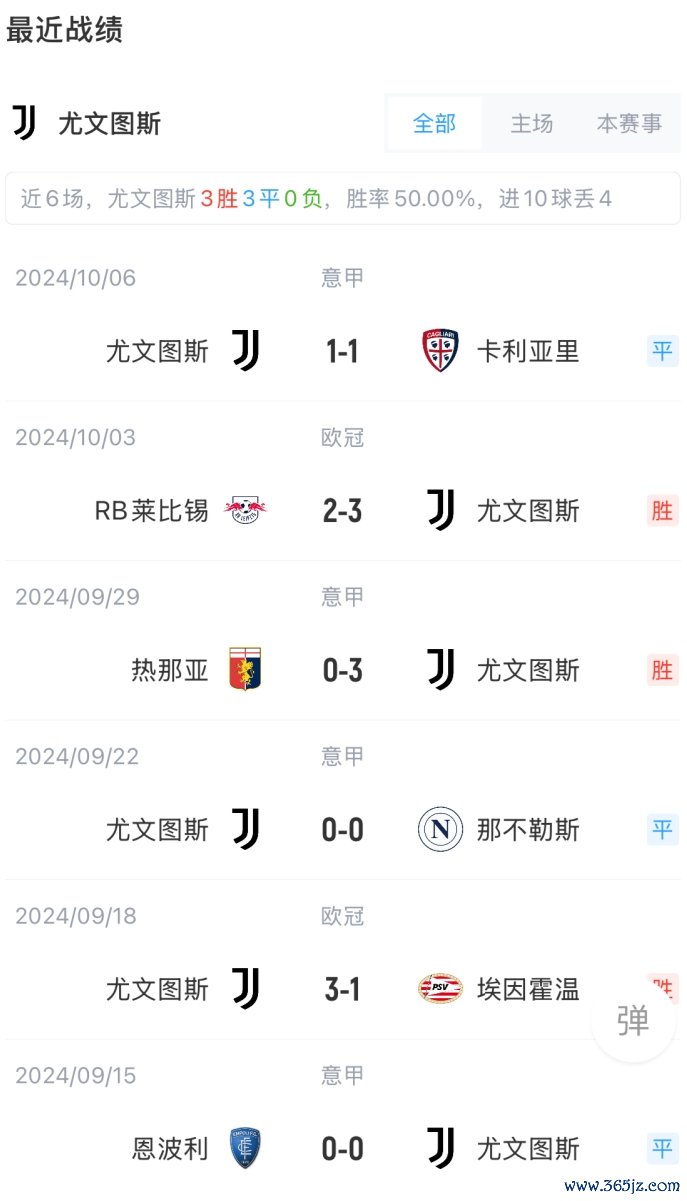Open the 热那亚 vs 尤文图斯 match
Viewport: 687px width, 1201px height.
[343, 641]
